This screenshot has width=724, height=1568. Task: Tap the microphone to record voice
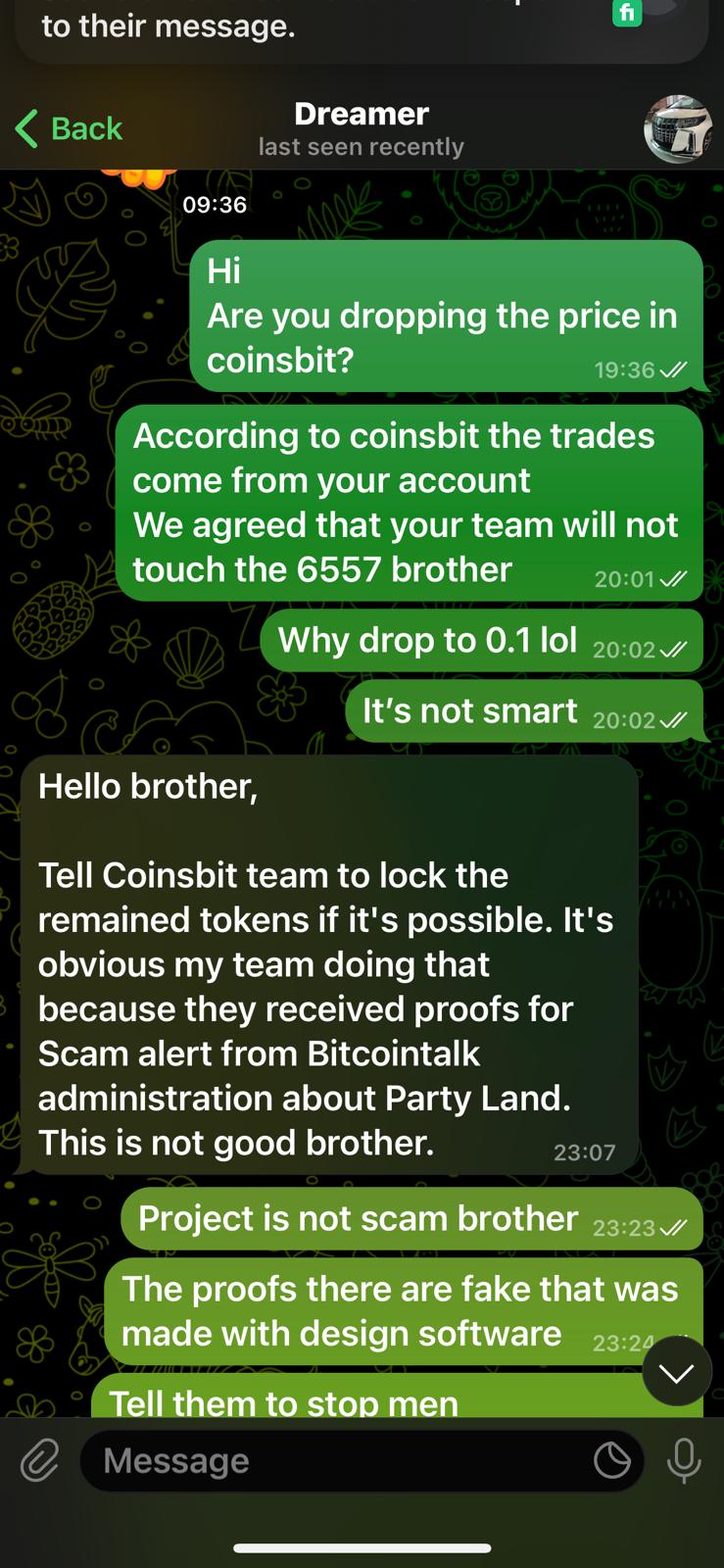[x=684, y=1460]
